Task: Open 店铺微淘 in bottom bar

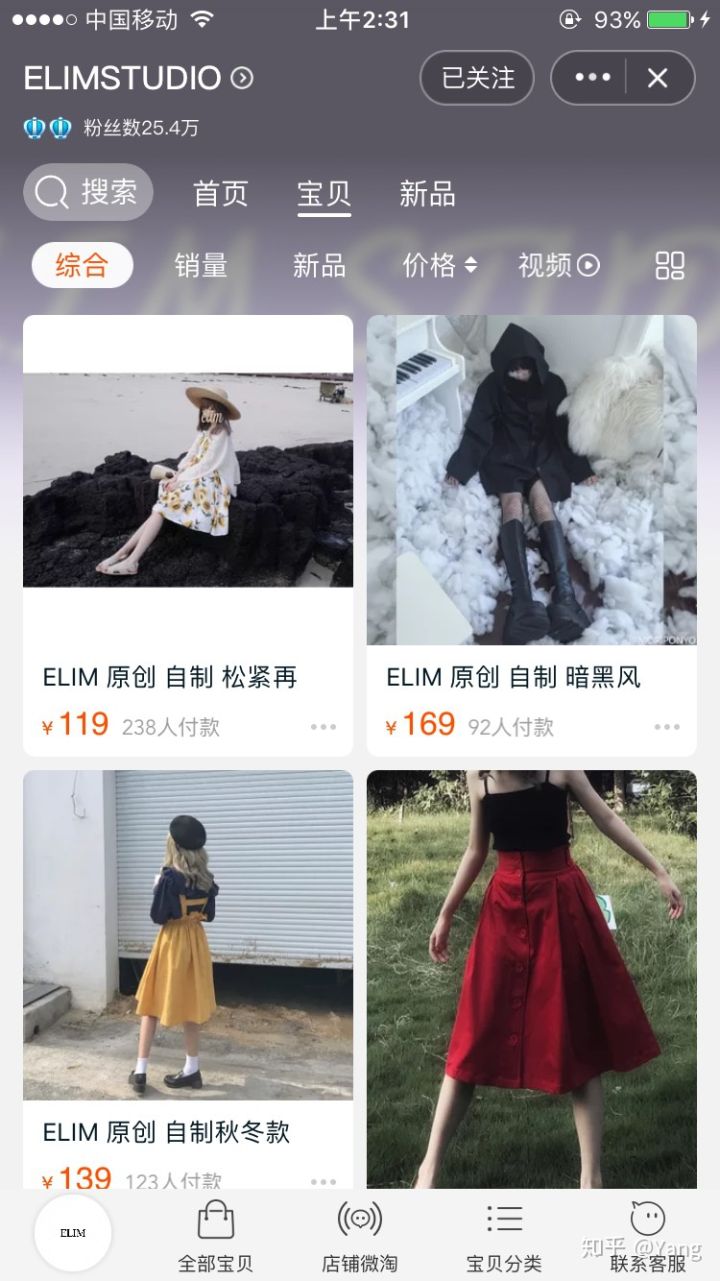Action: tap(359, 1238)
